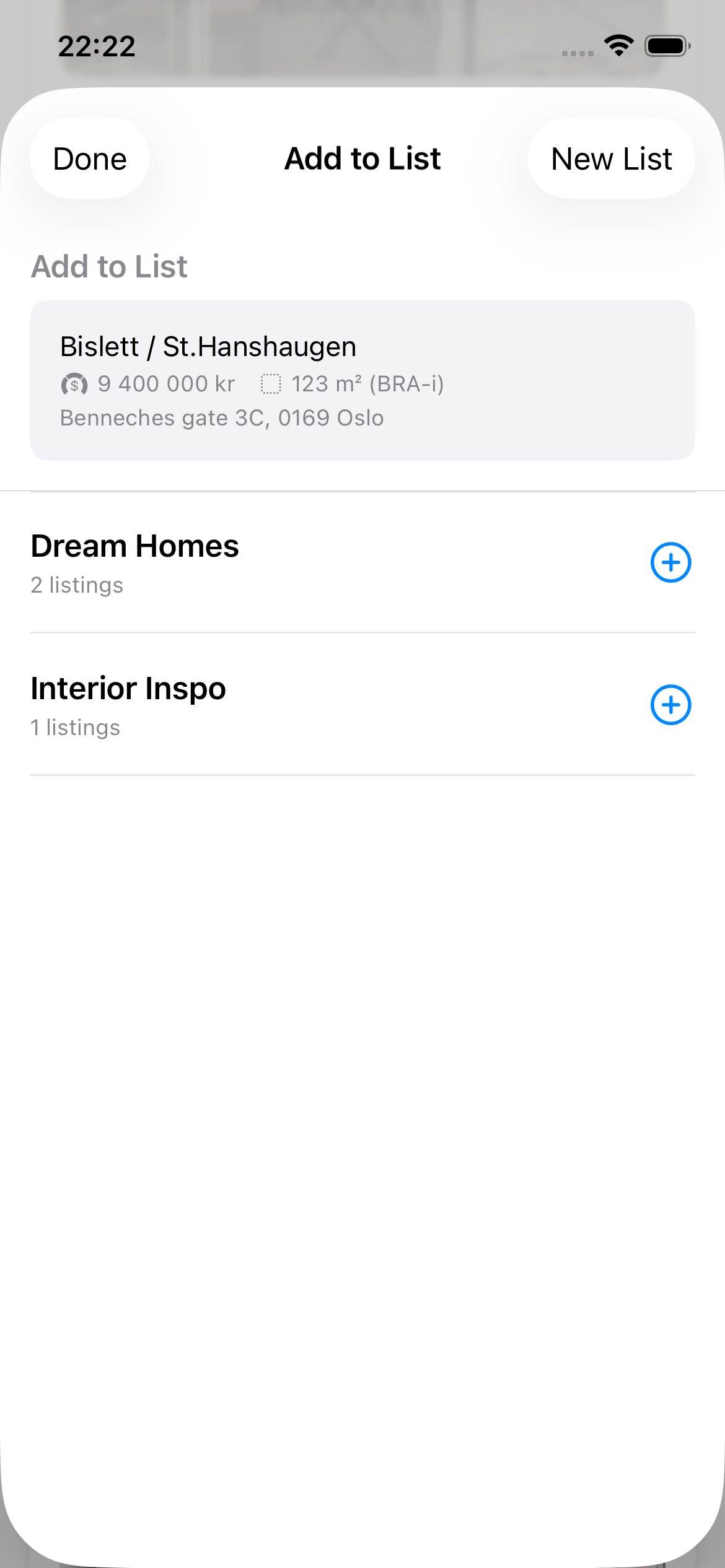Select the Add to List sheet title

point(362,158)
